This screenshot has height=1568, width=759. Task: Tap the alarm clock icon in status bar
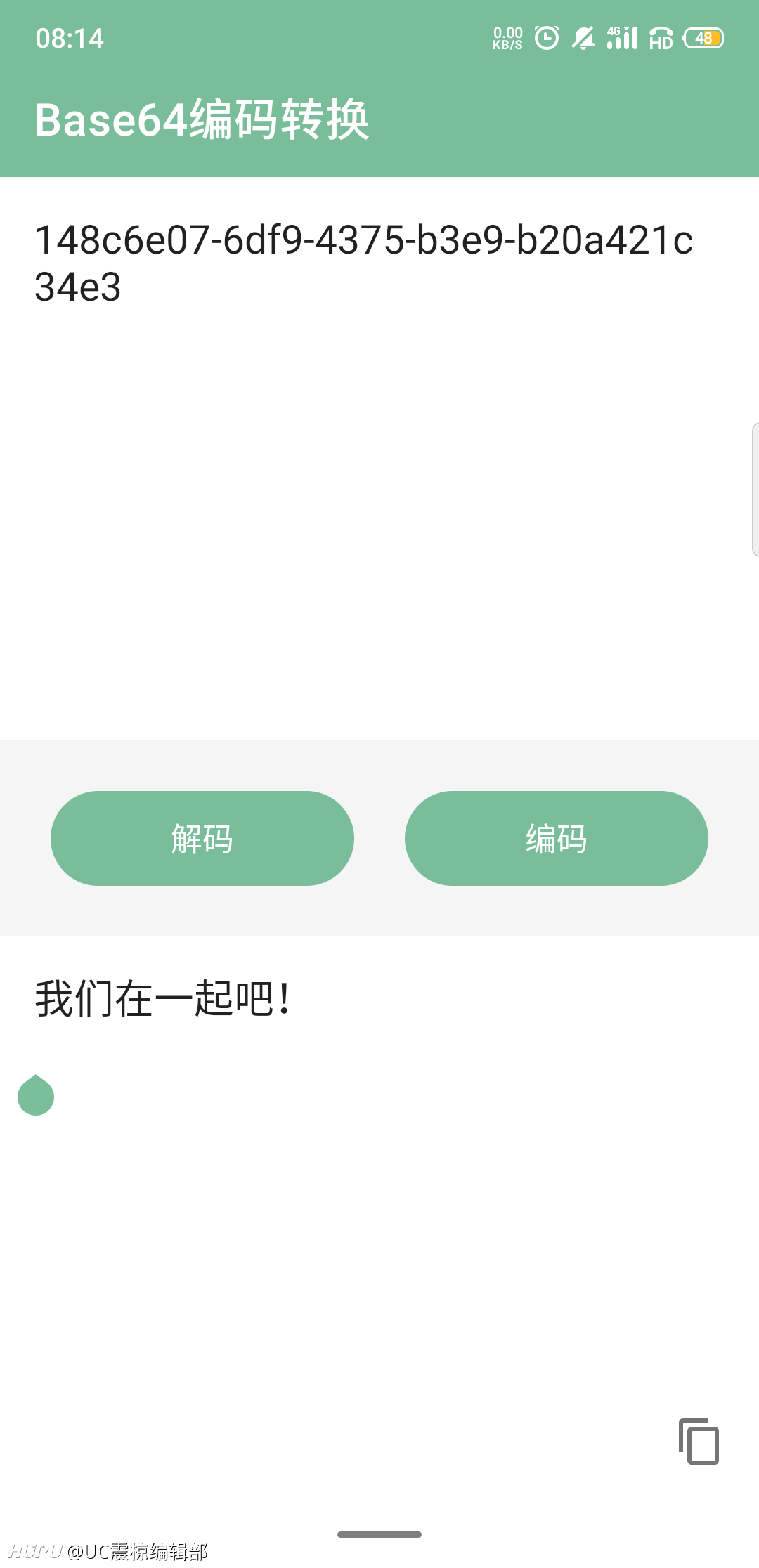tap(545, 37)
